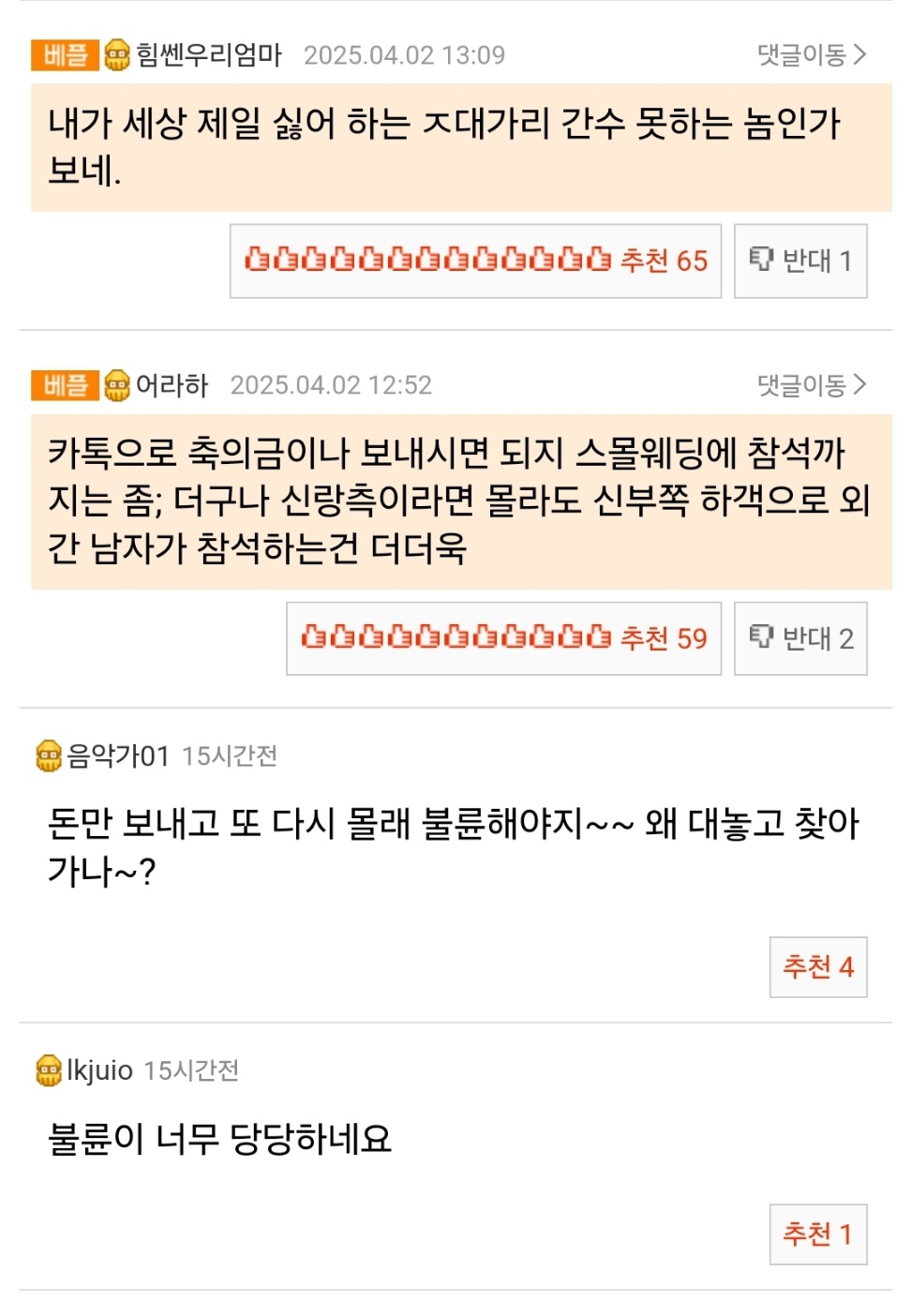Viewport: 911px width, 1316px height.
Task: View lkjuio's user profile
Action: tap(99, 1069)
